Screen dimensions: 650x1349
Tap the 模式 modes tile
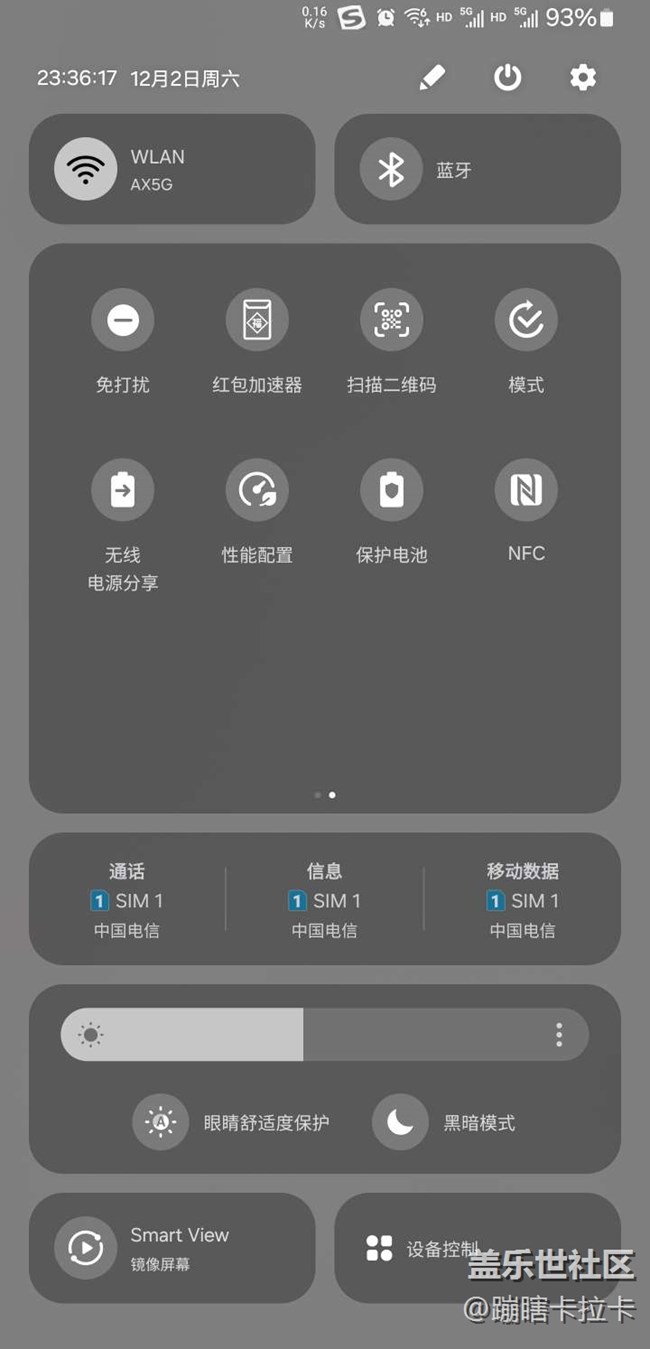[x=526, y=320]
